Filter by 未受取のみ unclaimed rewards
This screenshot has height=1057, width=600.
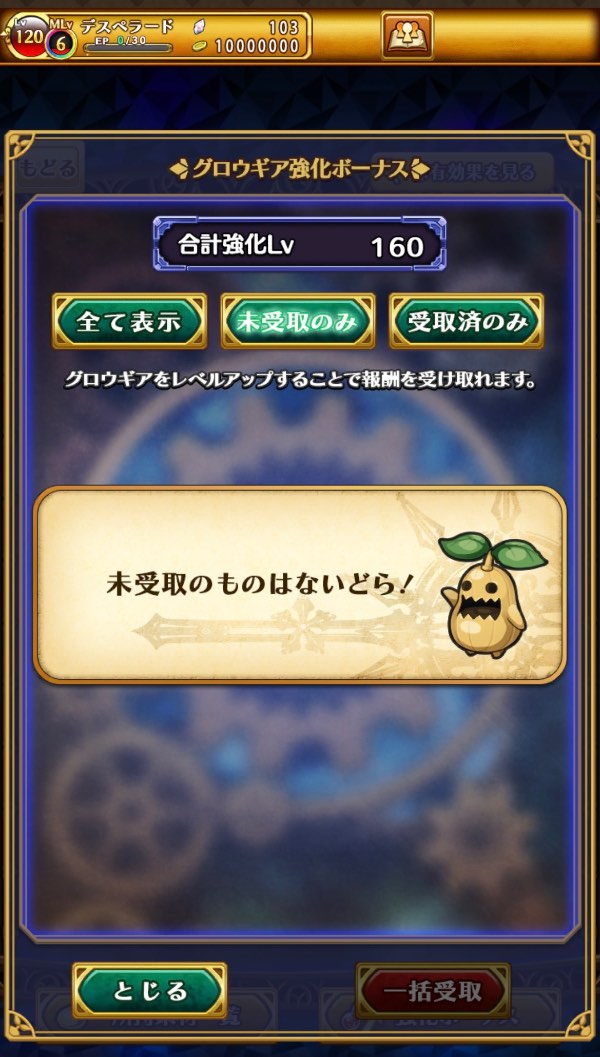click(x=297, y=322)
